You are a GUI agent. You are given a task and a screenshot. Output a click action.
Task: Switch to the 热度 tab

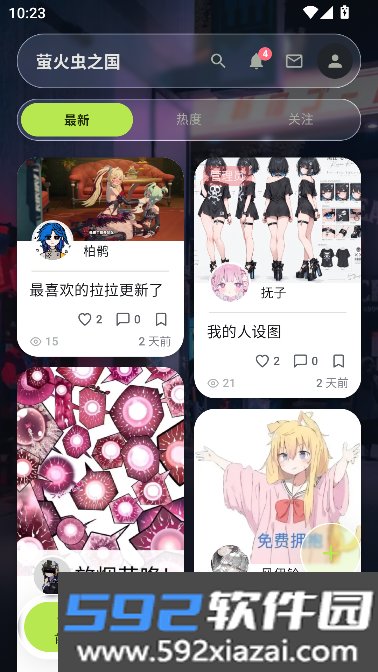[x=189, y=120]
